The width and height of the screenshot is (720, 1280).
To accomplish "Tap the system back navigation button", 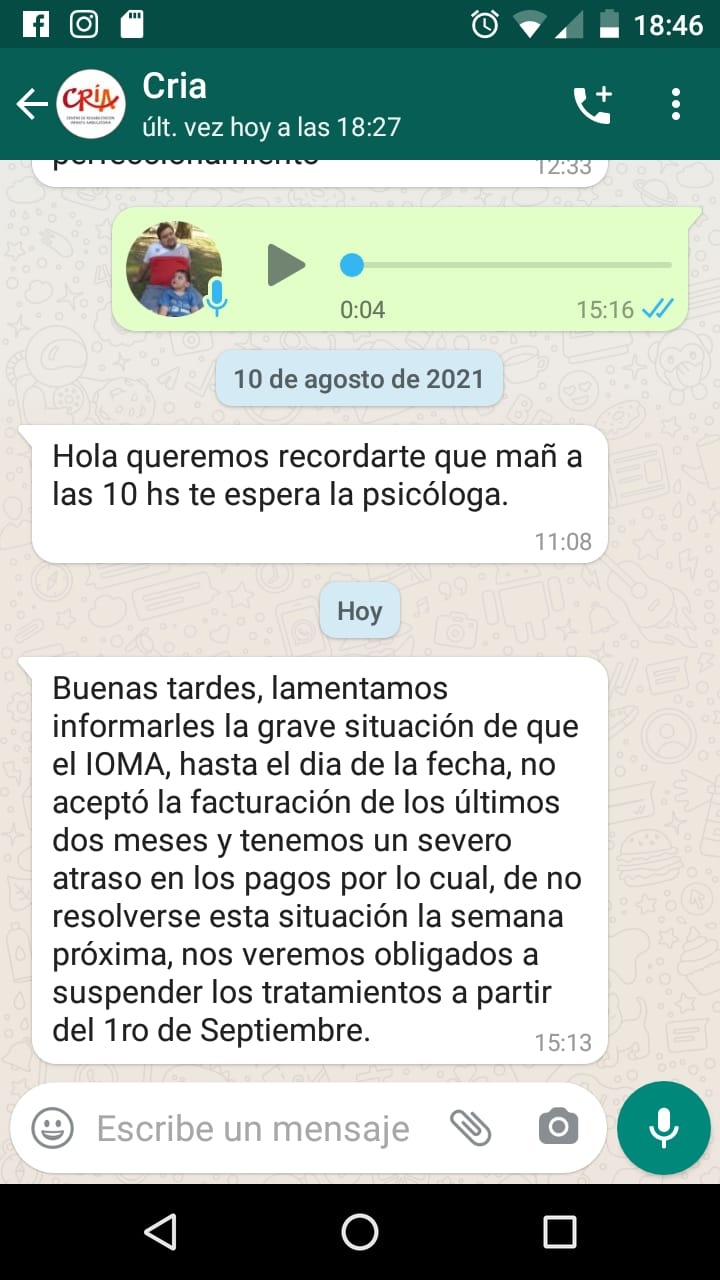I will (x=160, y=1232).
